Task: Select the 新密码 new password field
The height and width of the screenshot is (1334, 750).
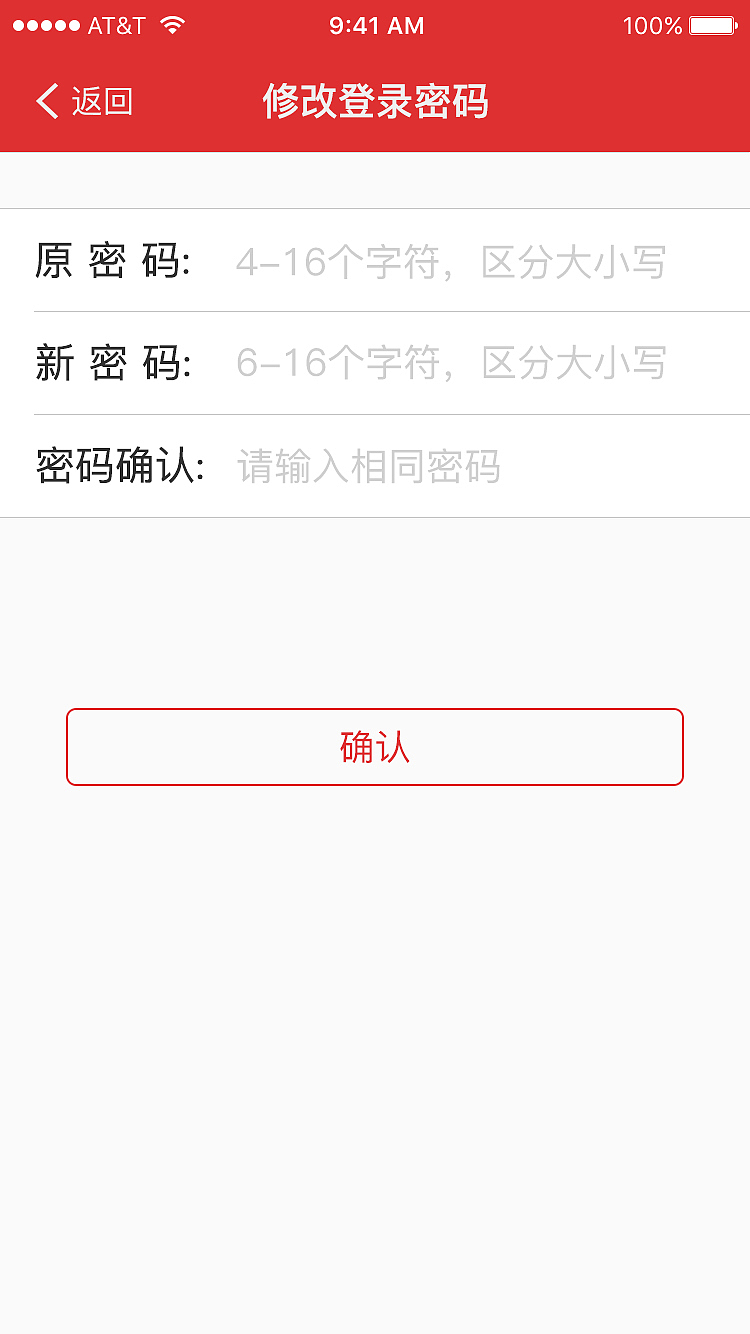Action: click(450, 363)
